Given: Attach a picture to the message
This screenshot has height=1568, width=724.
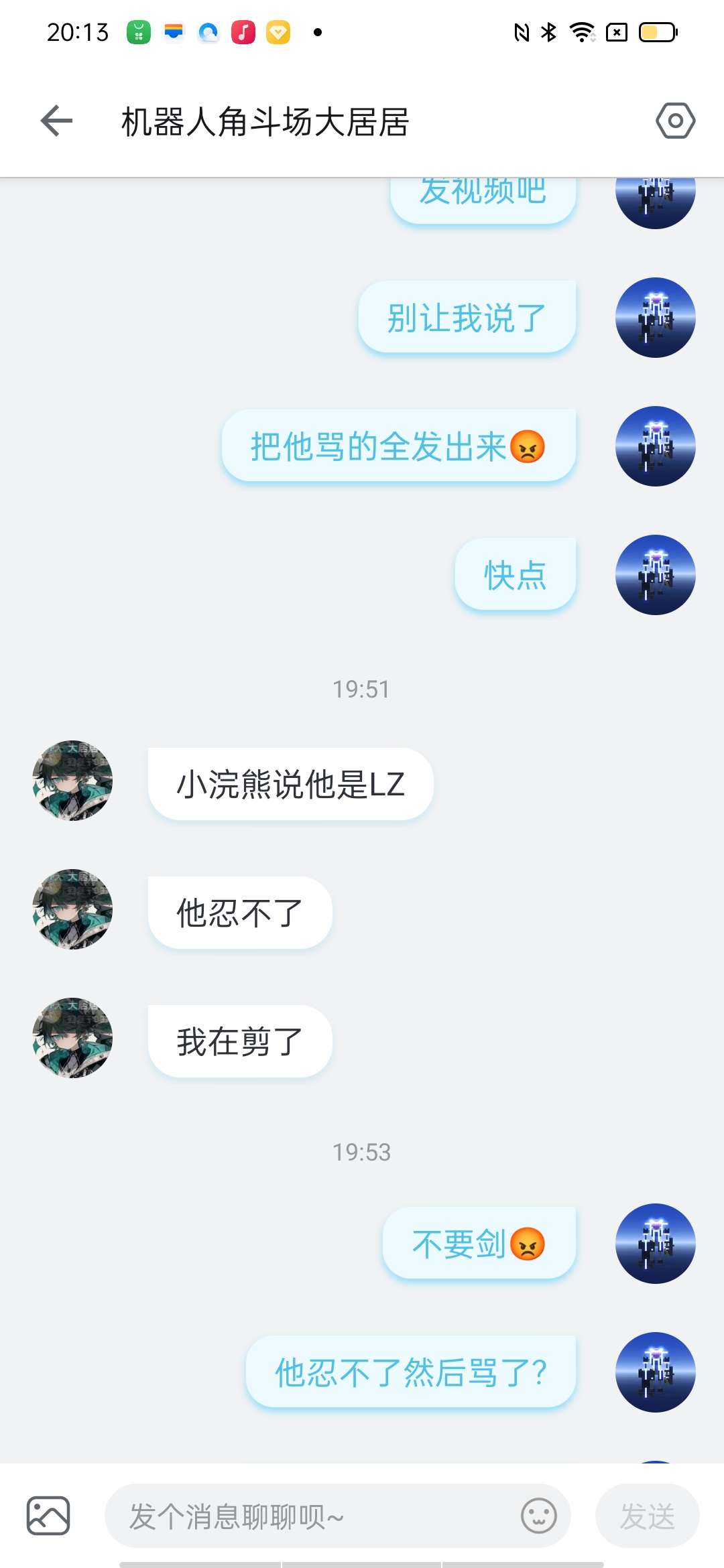Looking at the screenshot, I should click(x=48, y=1515).
